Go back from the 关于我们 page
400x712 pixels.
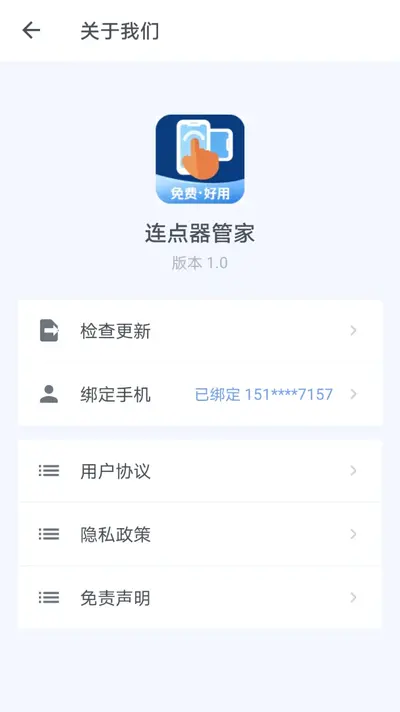pos(31,31)
